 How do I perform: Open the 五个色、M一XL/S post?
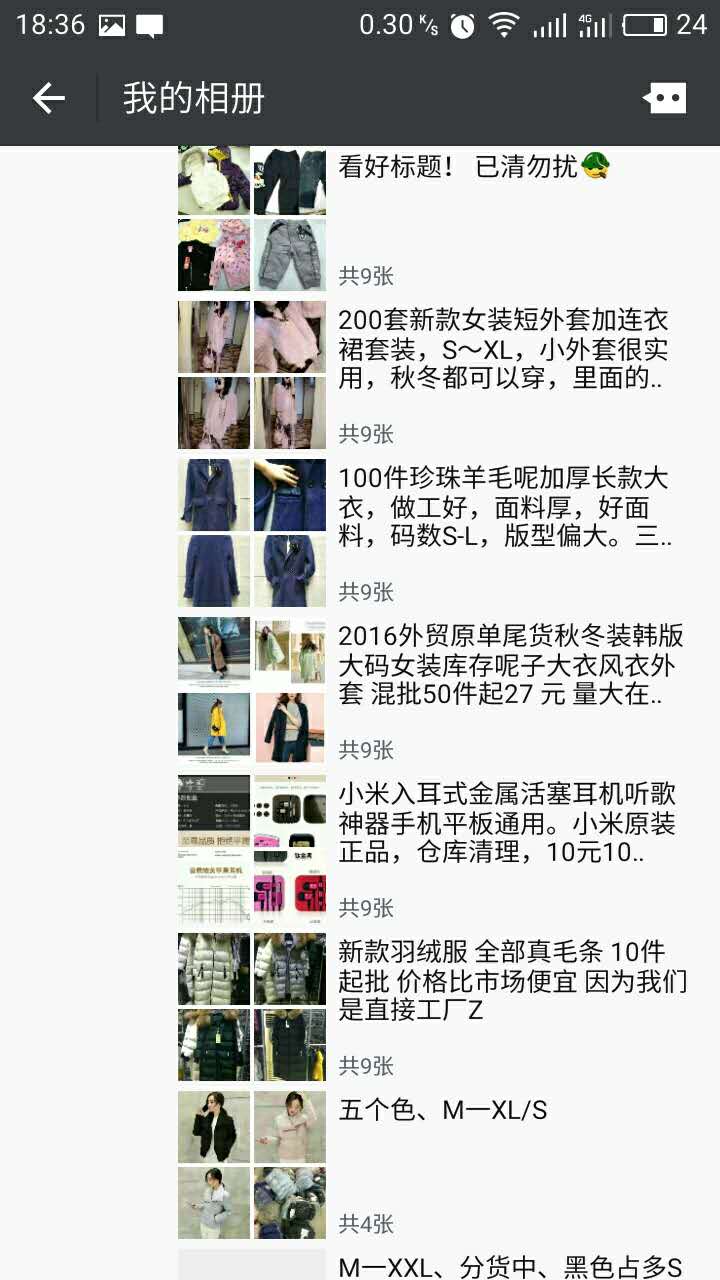(443, 1110)
